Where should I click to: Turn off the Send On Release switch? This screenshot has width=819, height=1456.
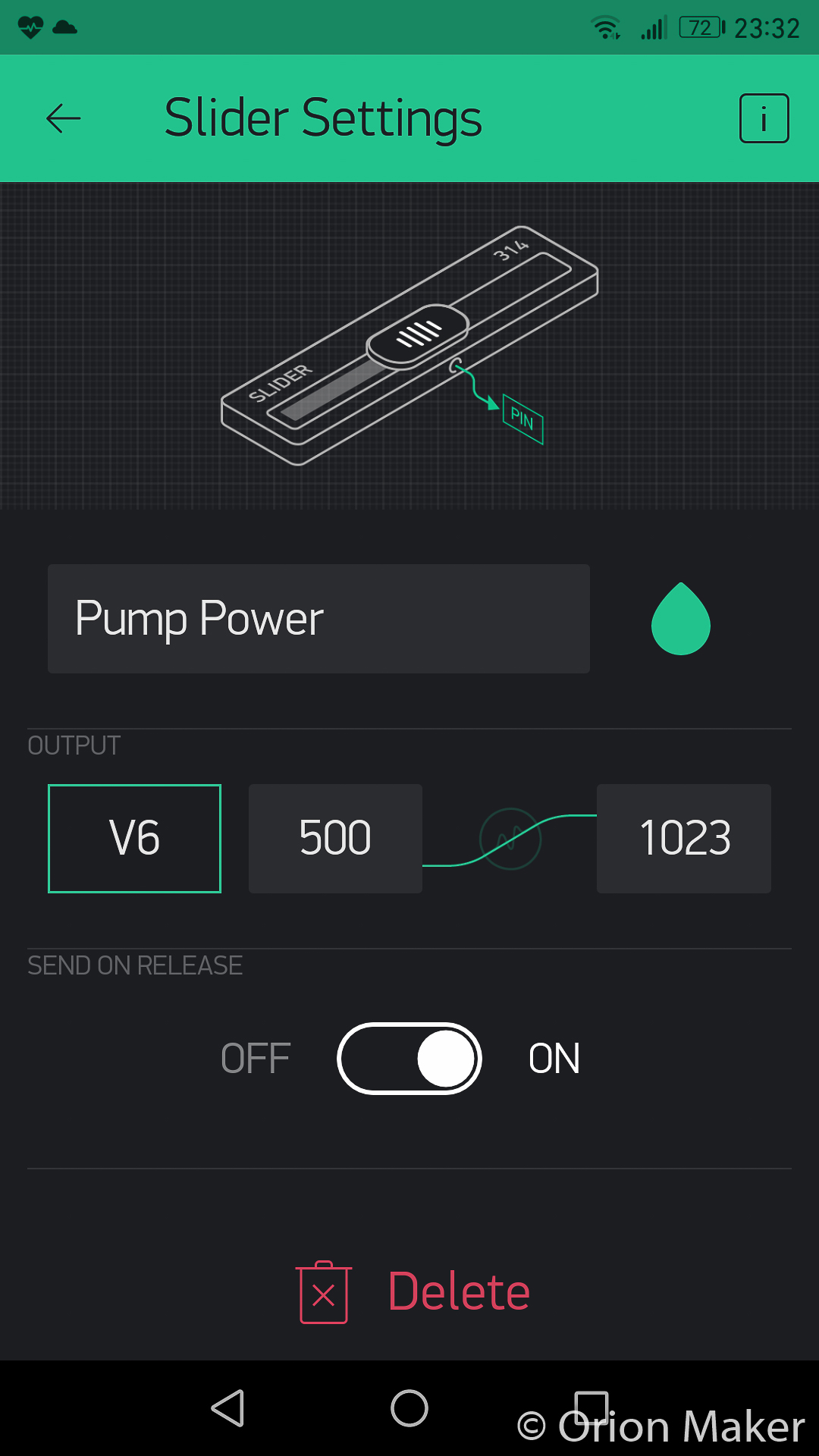tap(409, 1058)
